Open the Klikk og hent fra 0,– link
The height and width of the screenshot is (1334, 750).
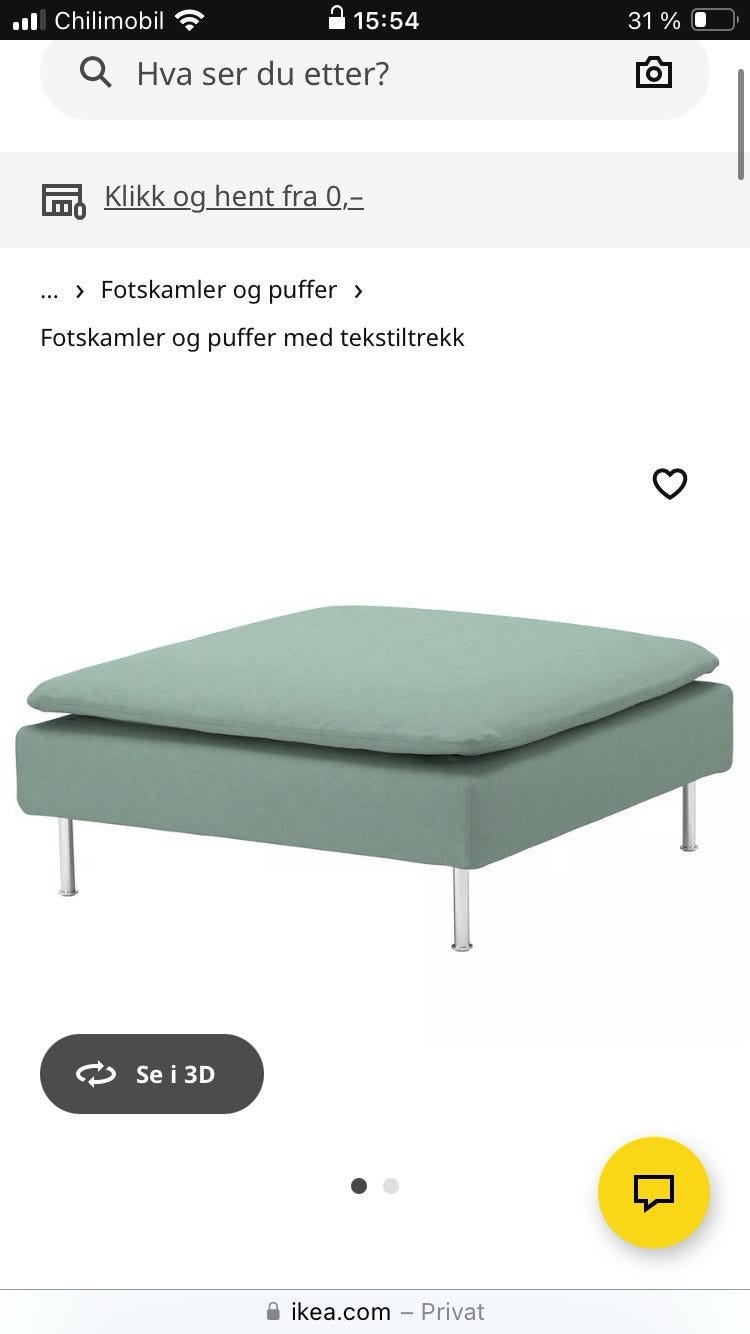tap(234, 196)
